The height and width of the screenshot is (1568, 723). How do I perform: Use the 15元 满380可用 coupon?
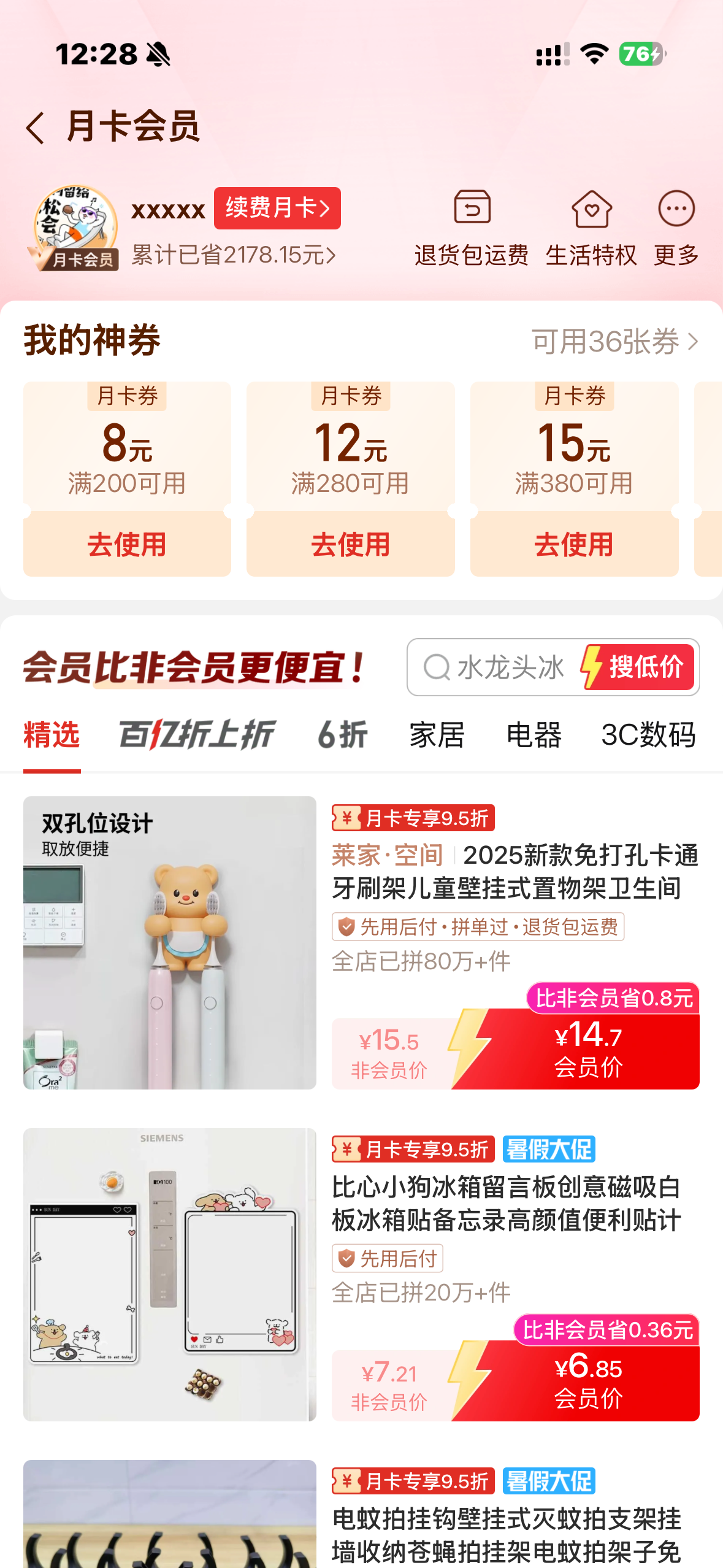tap(575, 544)
